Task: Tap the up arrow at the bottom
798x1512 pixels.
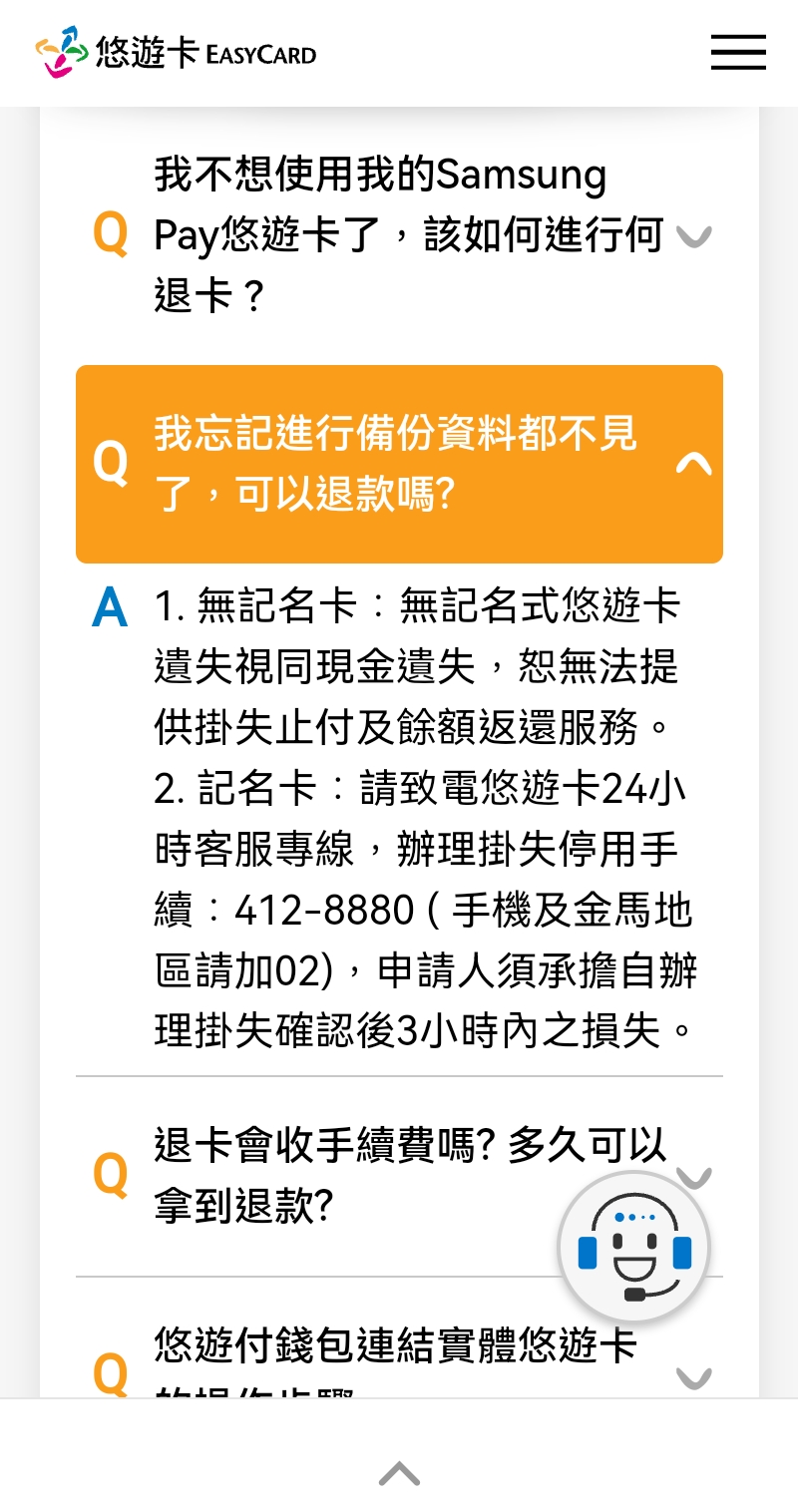Action: point(399,1473)
